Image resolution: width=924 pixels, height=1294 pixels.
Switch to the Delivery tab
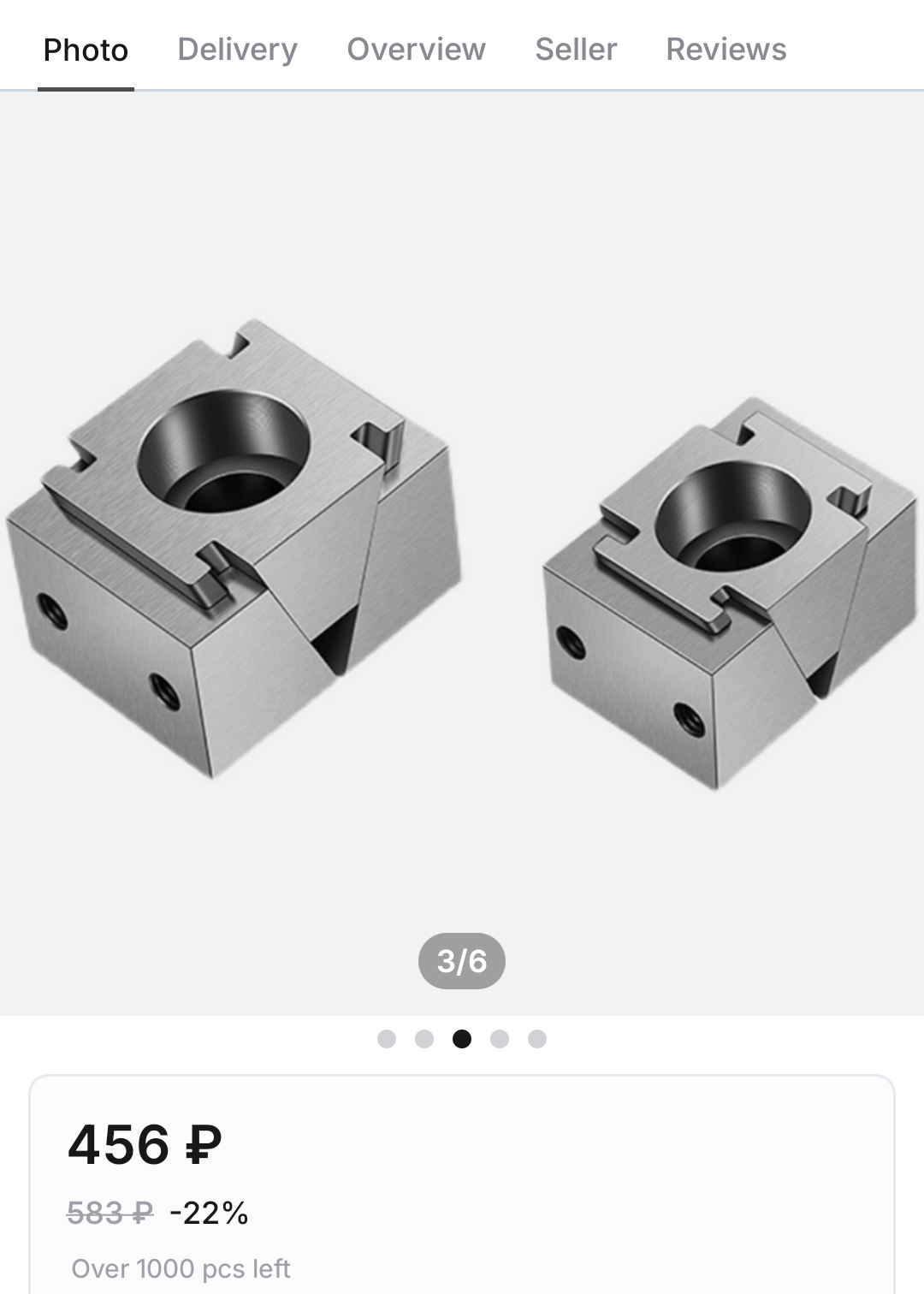click(237, 50)
